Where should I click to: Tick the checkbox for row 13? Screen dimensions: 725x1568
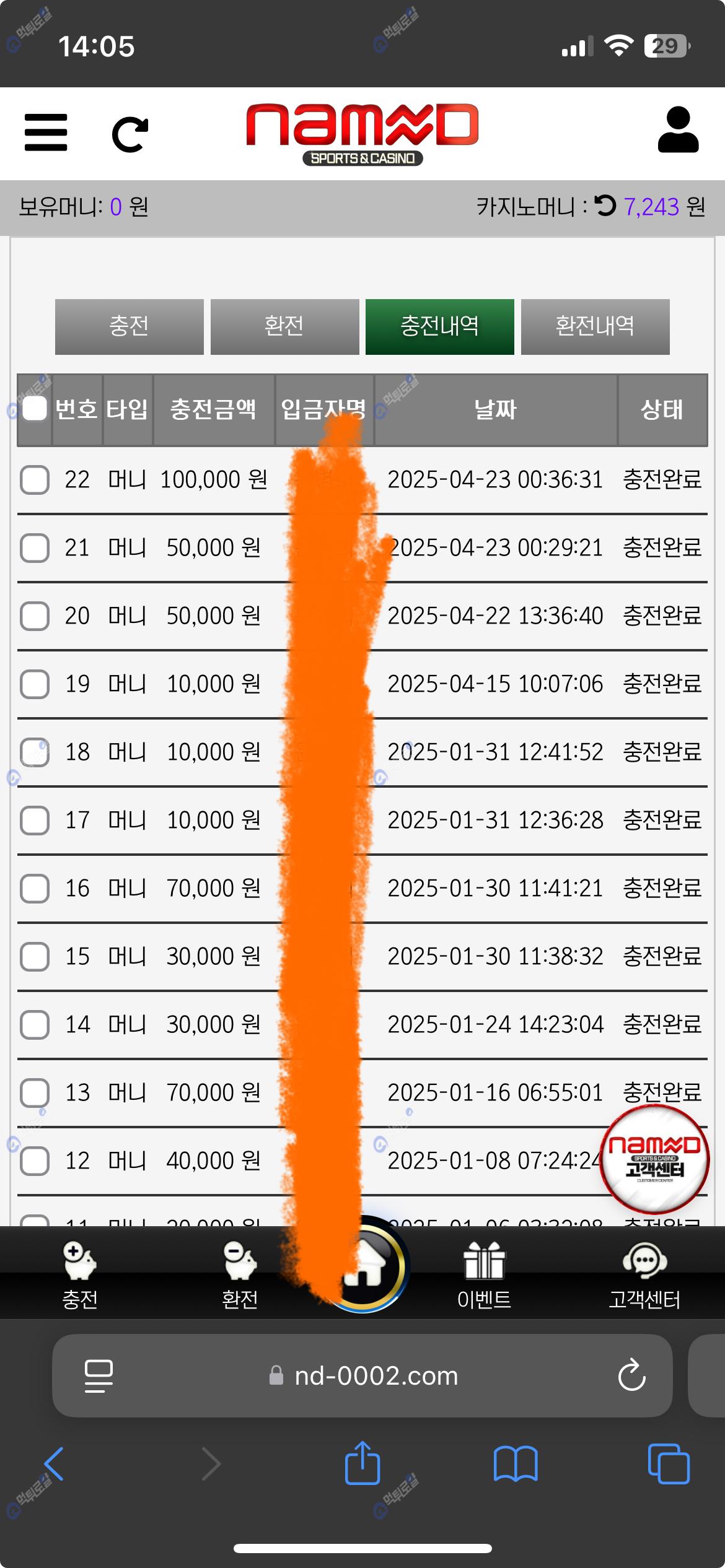click(x=35, y=1093)
